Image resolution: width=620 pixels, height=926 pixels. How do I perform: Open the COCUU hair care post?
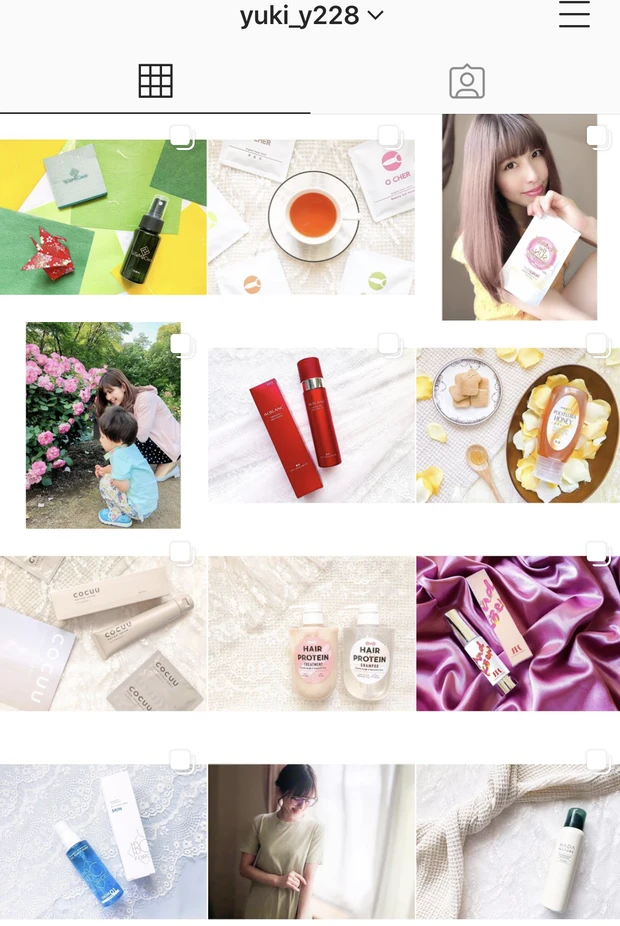(x=103, y=633)
